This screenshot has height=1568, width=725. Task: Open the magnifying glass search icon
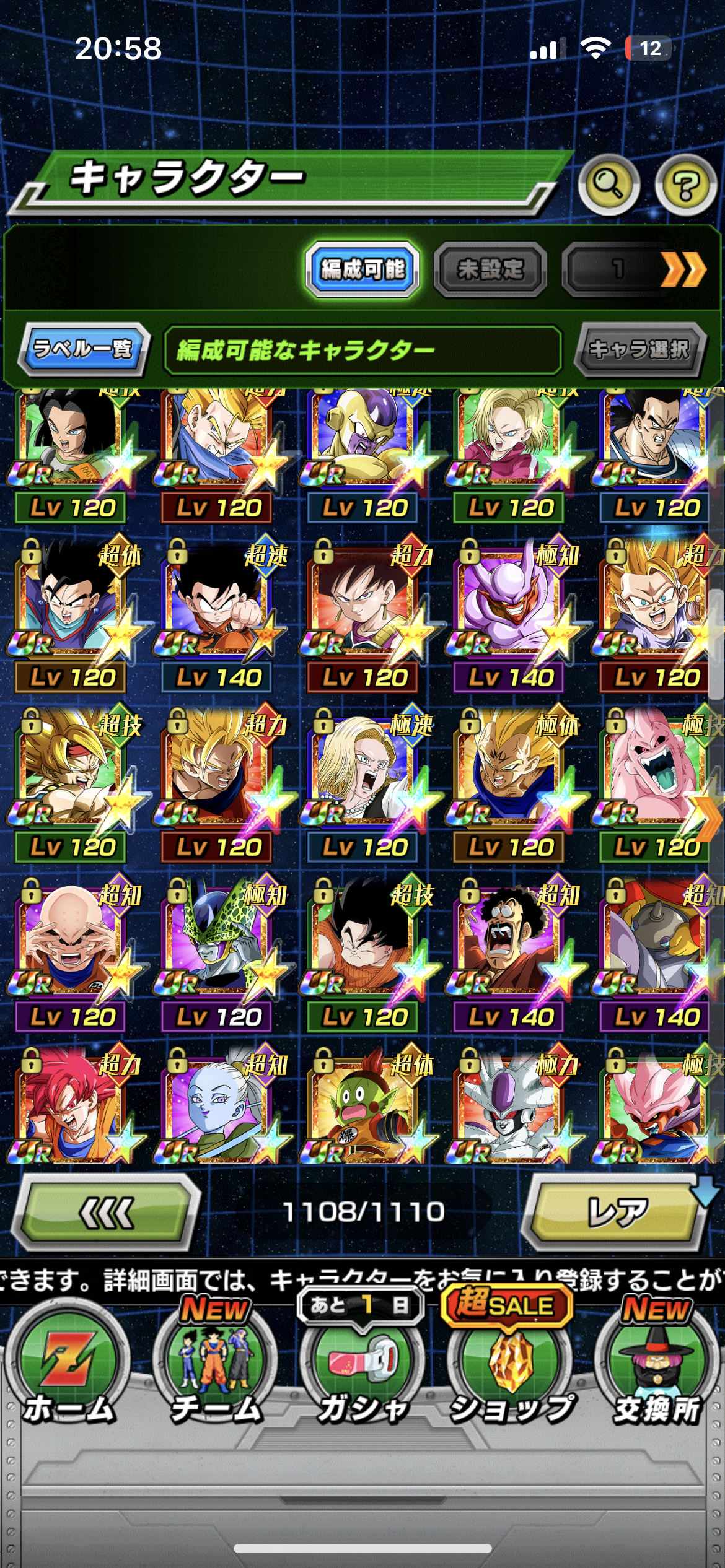(x=608, y=185)
